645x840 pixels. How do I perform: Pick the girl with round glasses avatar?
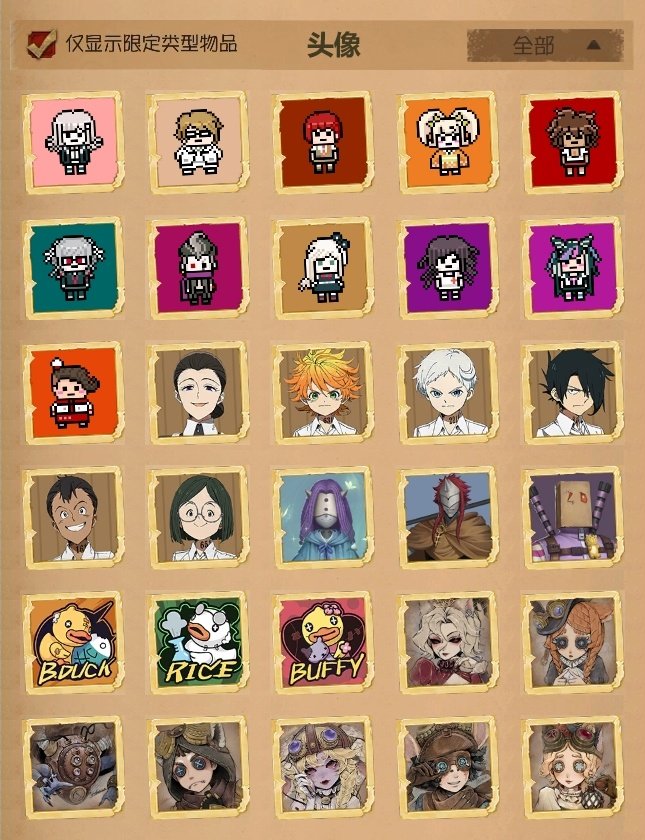[x=197, y=518]
